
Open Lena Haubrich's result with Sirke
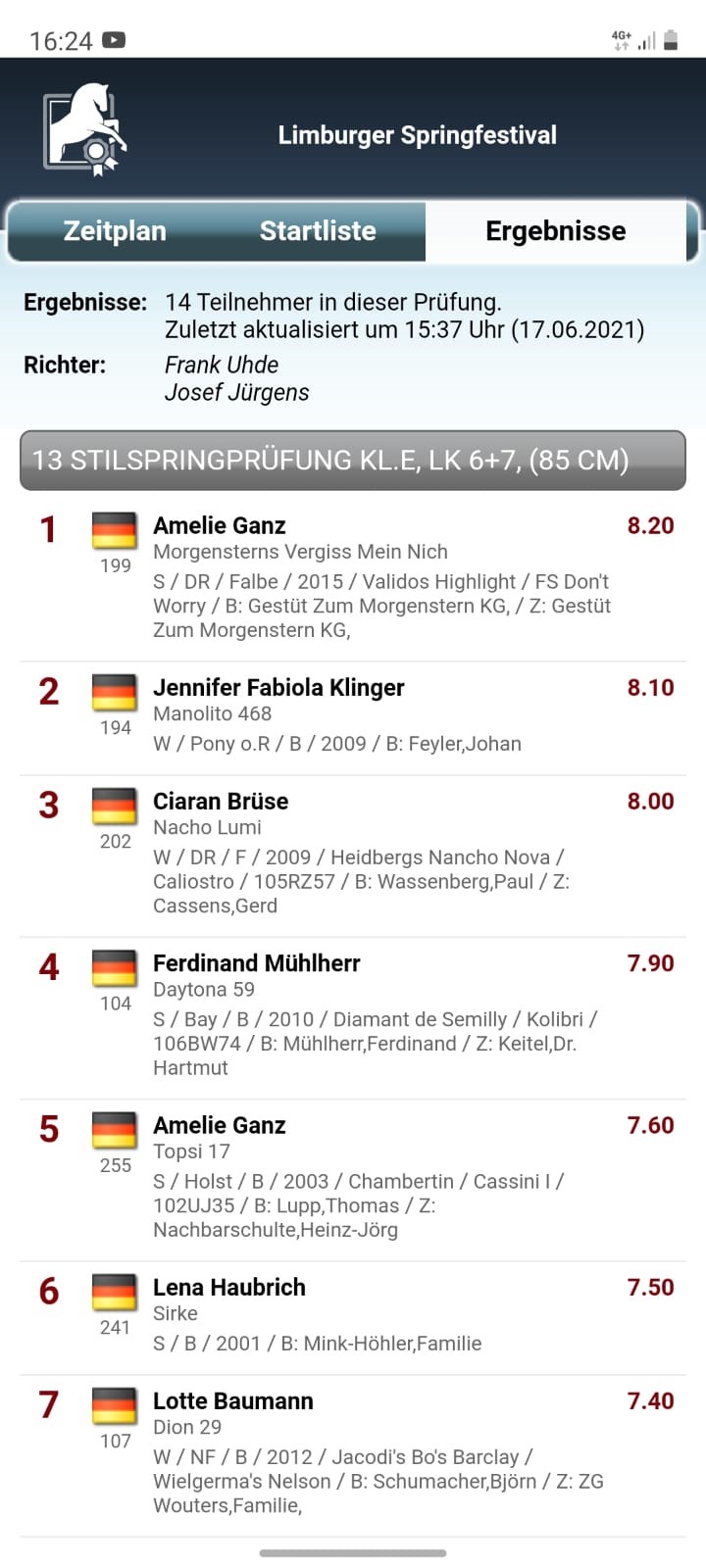[x=353, y=1314]
